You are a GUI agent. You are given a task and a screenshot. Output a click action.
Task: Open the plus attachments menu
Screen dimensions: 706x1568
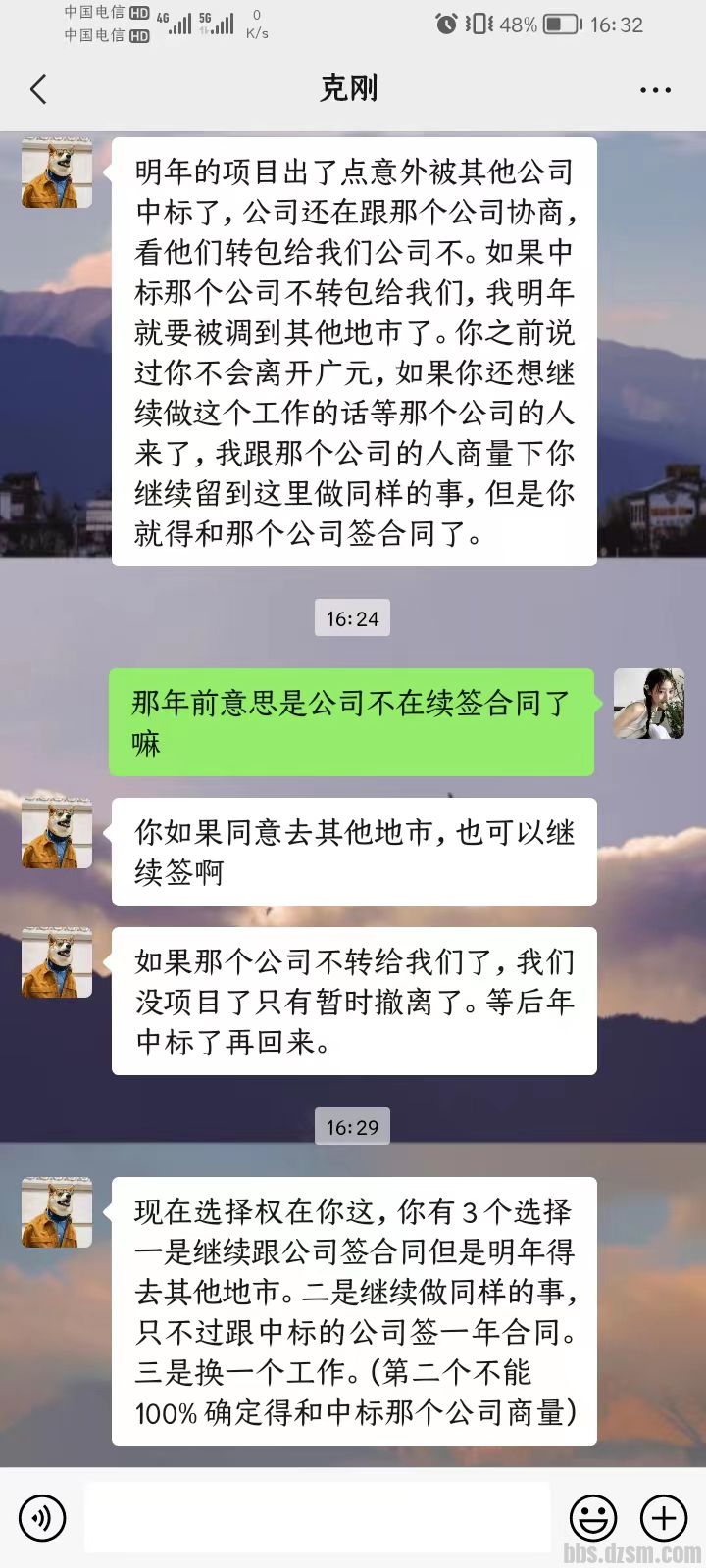point(664,1518)
